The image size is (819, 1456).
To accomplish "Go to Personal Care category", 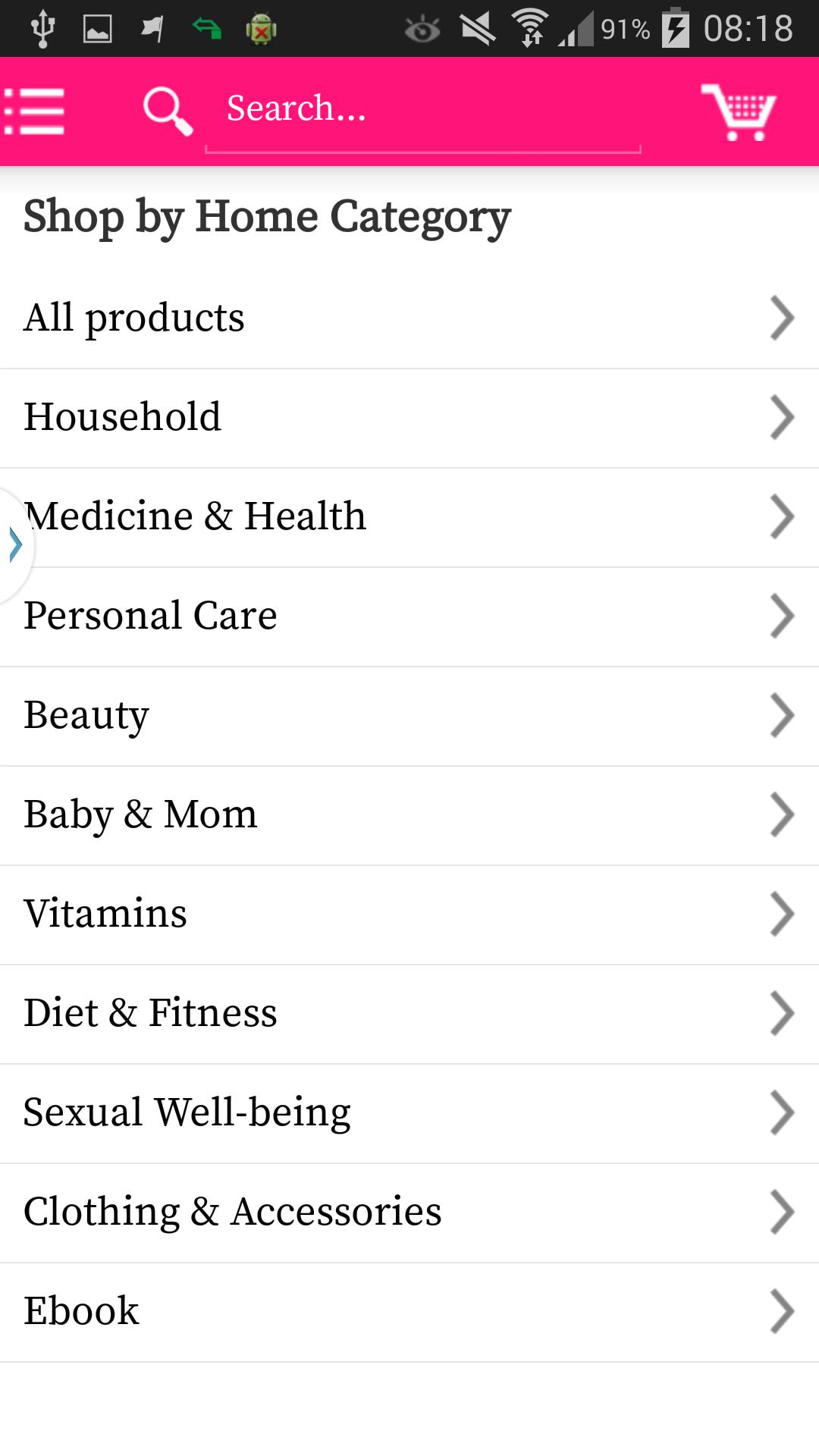I will (x=409, y=616).
